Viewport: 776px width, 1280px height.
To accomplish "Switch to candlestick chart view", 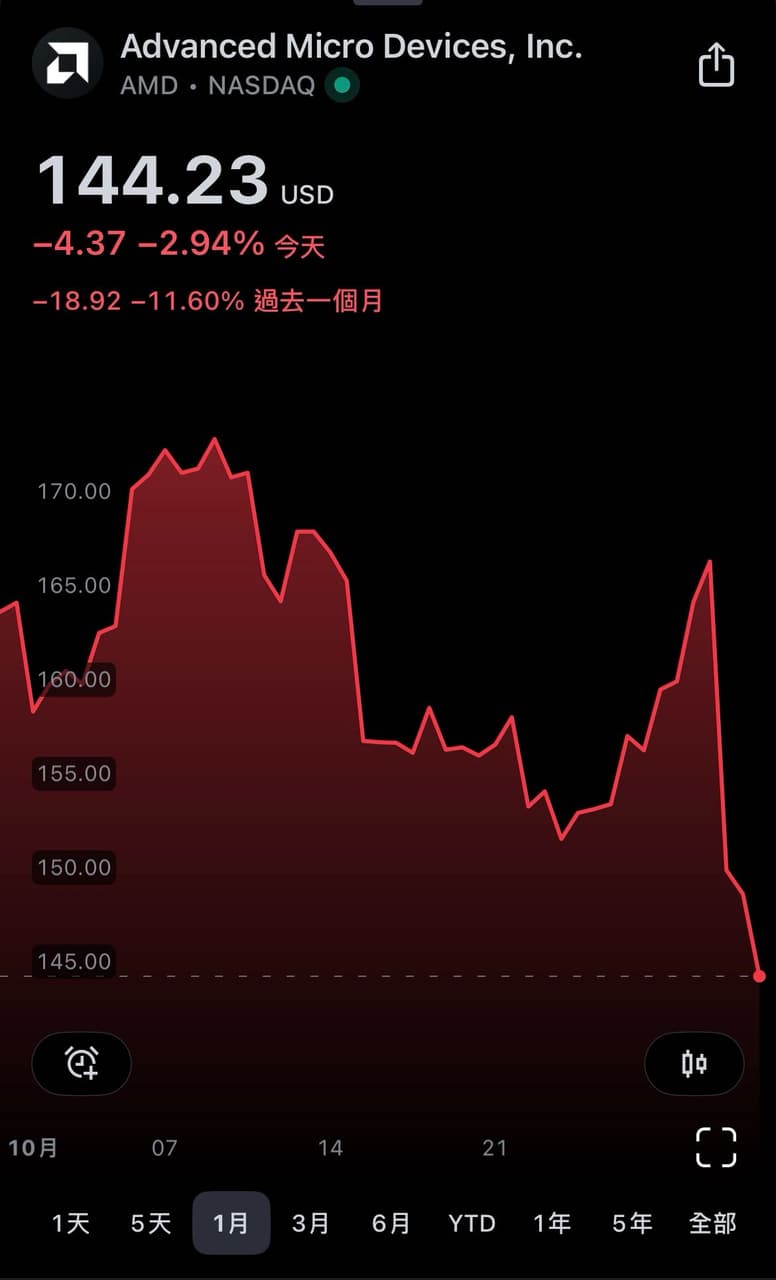I will pyautogui.click(x=694, y=1063).
